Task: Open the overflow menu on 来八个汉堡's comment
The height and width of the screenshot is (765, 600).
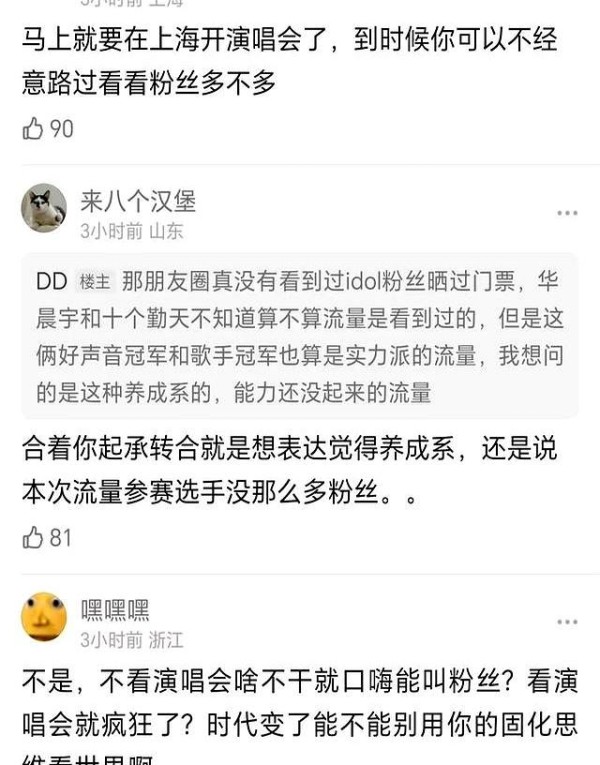Action: (x=567, y=213)
